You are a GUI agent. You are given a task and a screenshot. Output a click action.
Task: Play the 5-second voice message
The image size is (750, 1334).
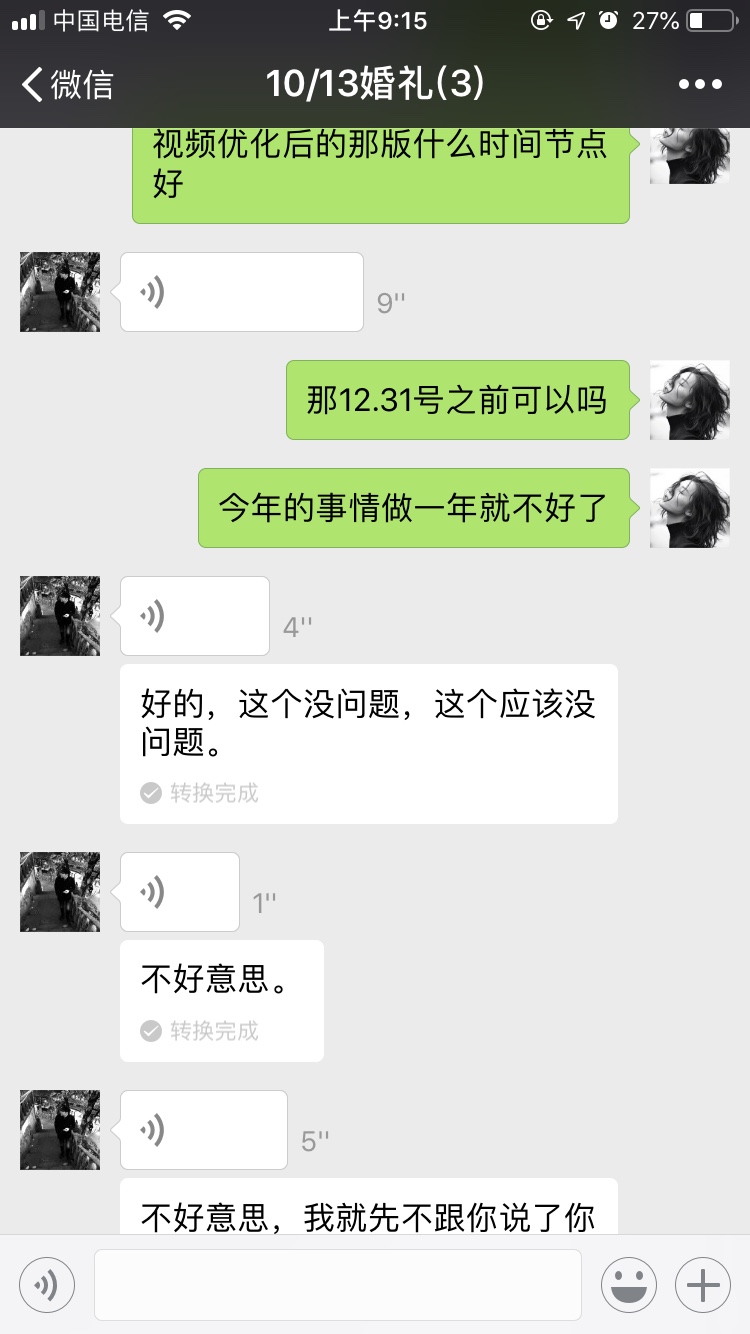[204, 1130]
